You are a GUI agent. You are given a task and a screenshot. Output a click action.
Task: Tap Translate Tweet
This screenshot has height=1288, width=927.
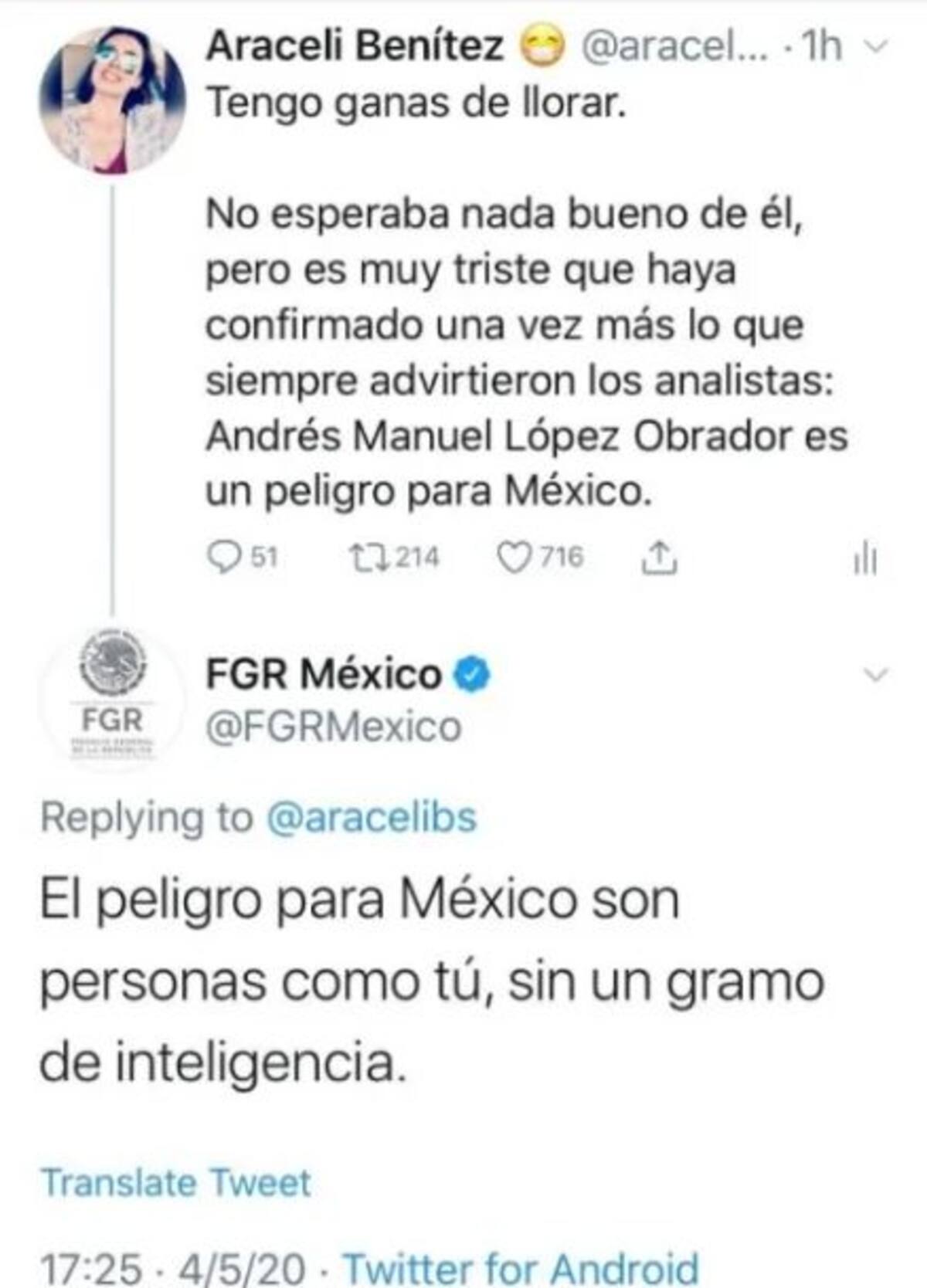point(176,1183)
